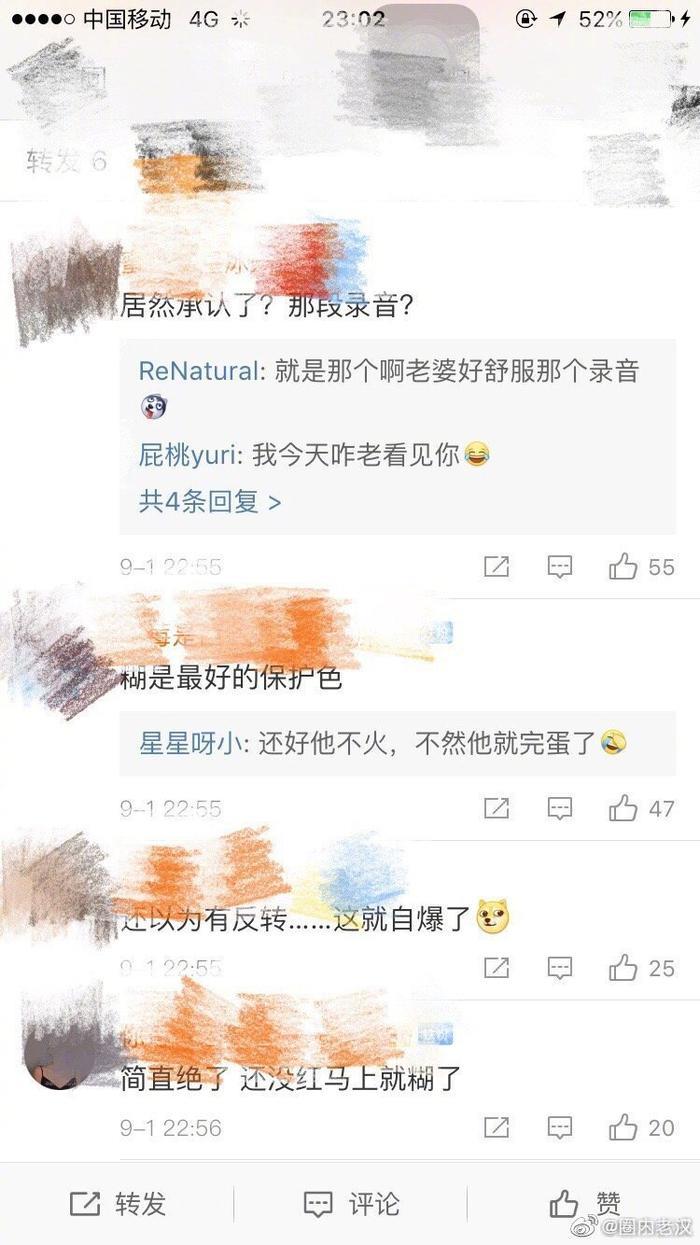Screen dimensions: 700x1245
Task: Like the 简直绝了 comment
Action: coord(624,1127)
